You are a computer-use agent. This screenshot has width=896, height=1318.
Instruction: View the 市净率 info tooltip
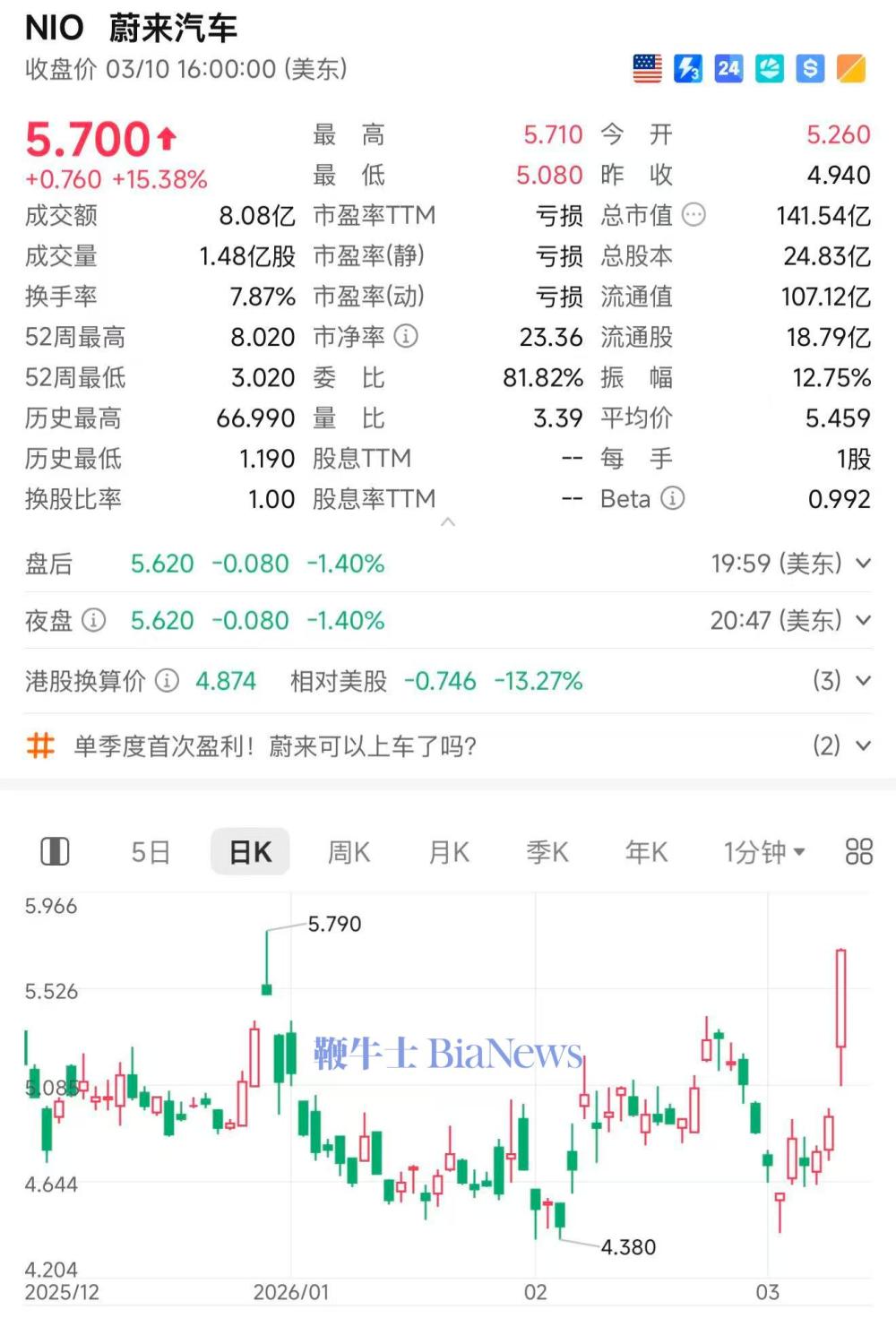(406, 337)
